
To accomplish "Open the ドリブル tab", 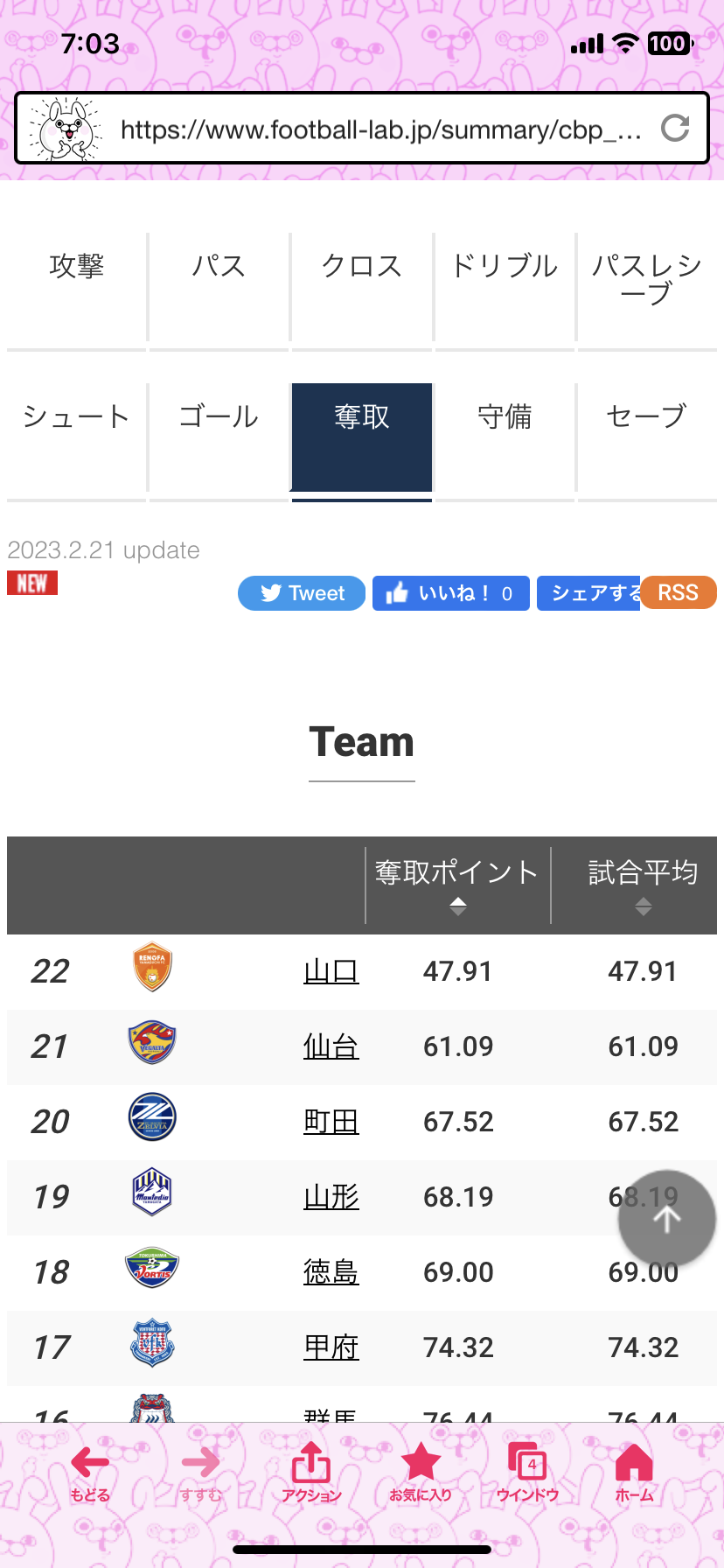I will (x=505, y=266).
